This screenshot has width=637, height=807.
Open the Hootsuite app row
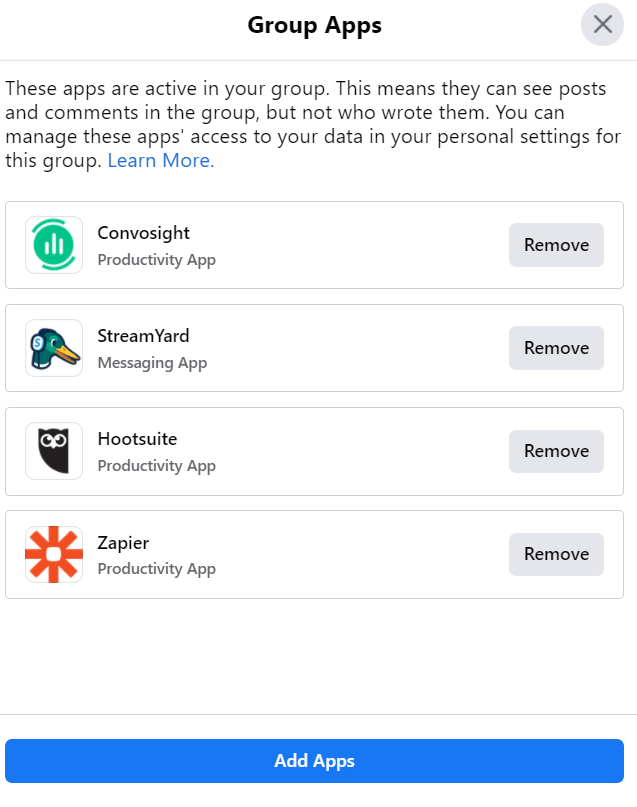click(137, 440)
